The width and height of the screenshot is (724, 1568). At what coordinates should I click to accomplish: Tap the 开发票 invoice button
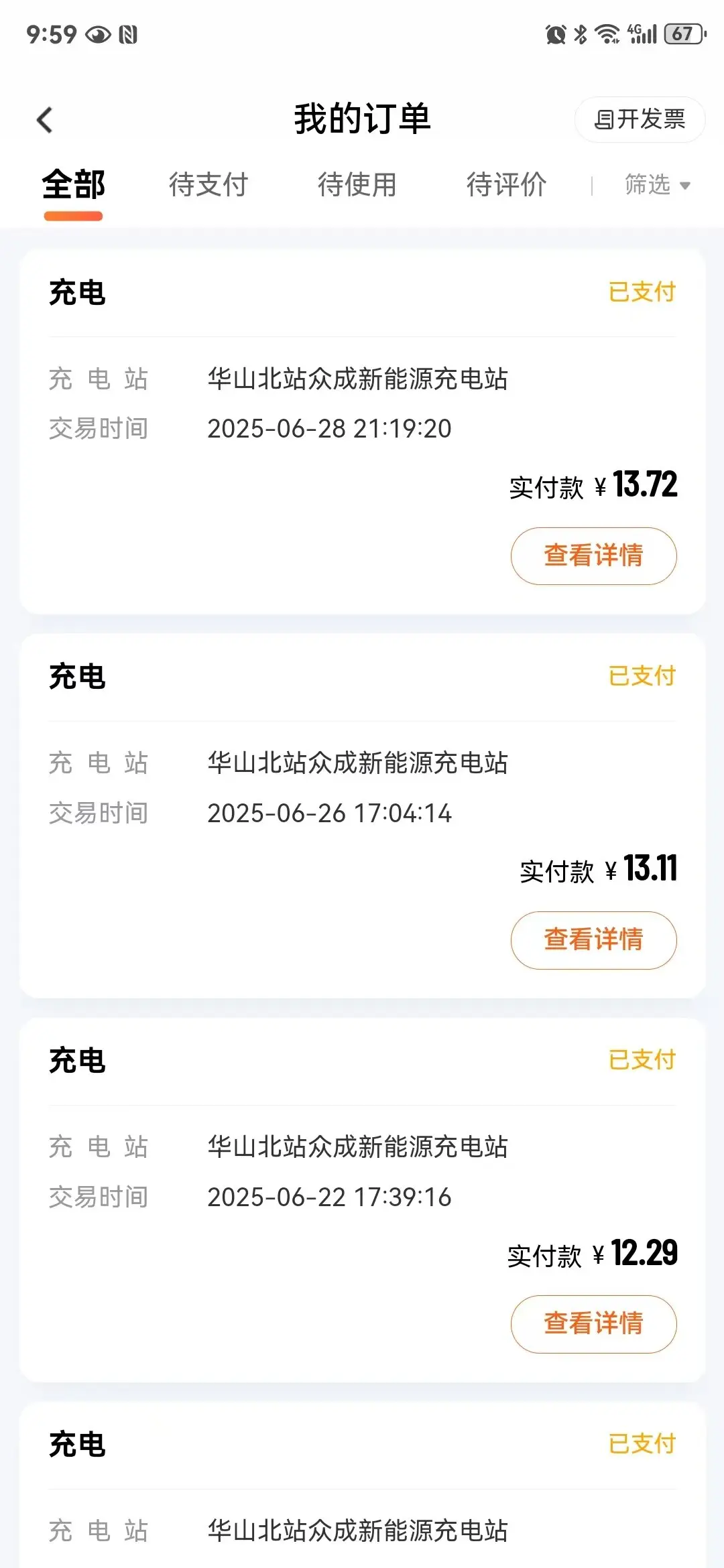point(640,120)
